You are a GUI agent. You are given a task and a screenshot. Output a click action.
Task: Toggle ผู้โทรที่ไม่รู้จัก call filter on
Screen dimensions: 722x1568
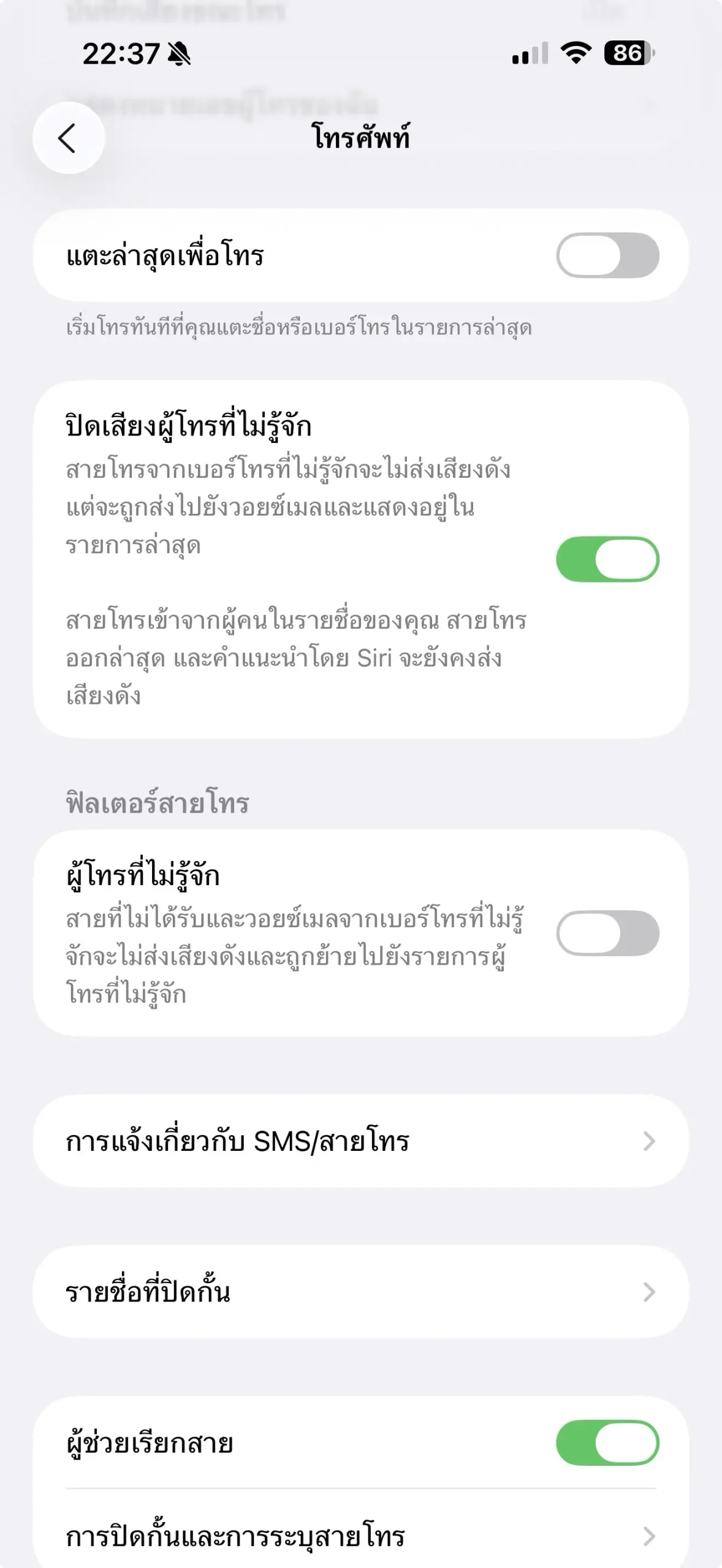pos(607,933)
